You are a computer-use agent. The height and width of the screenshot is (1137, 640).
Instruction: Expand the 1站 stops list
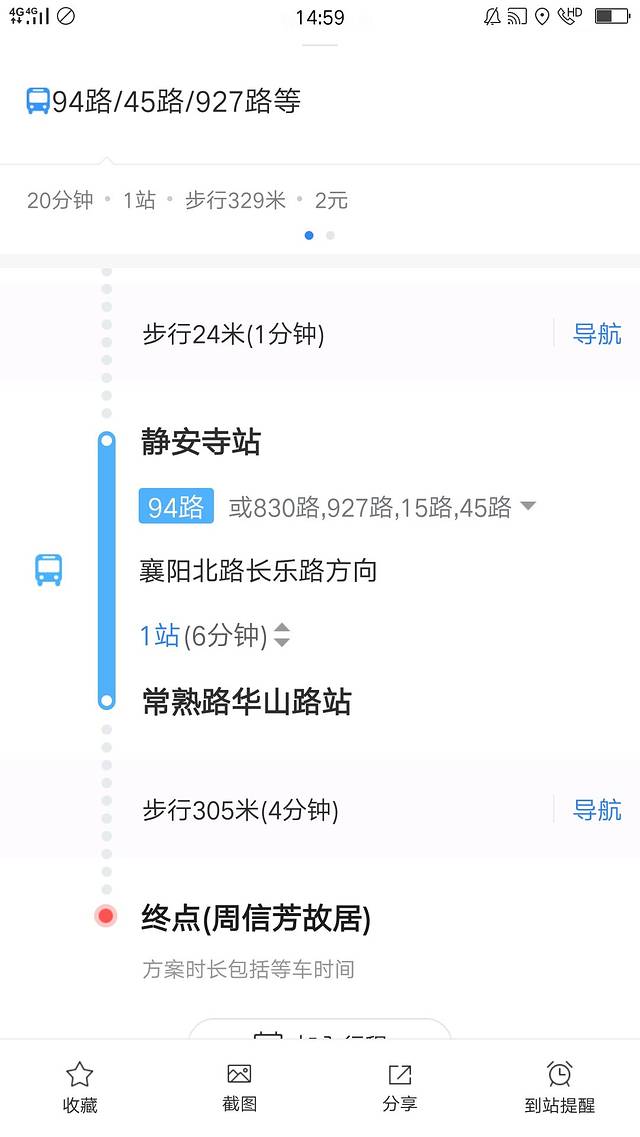281,635
